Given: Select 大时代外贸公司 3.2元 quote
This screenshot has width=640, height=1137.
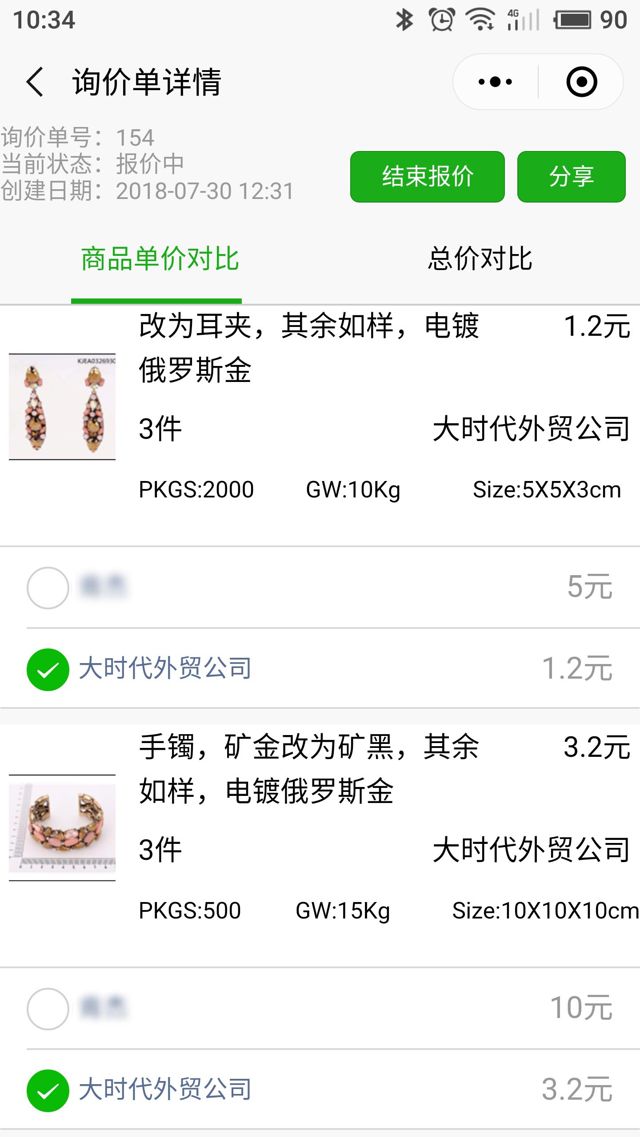Looking at the screenshot, I should tap(48, 1090).
